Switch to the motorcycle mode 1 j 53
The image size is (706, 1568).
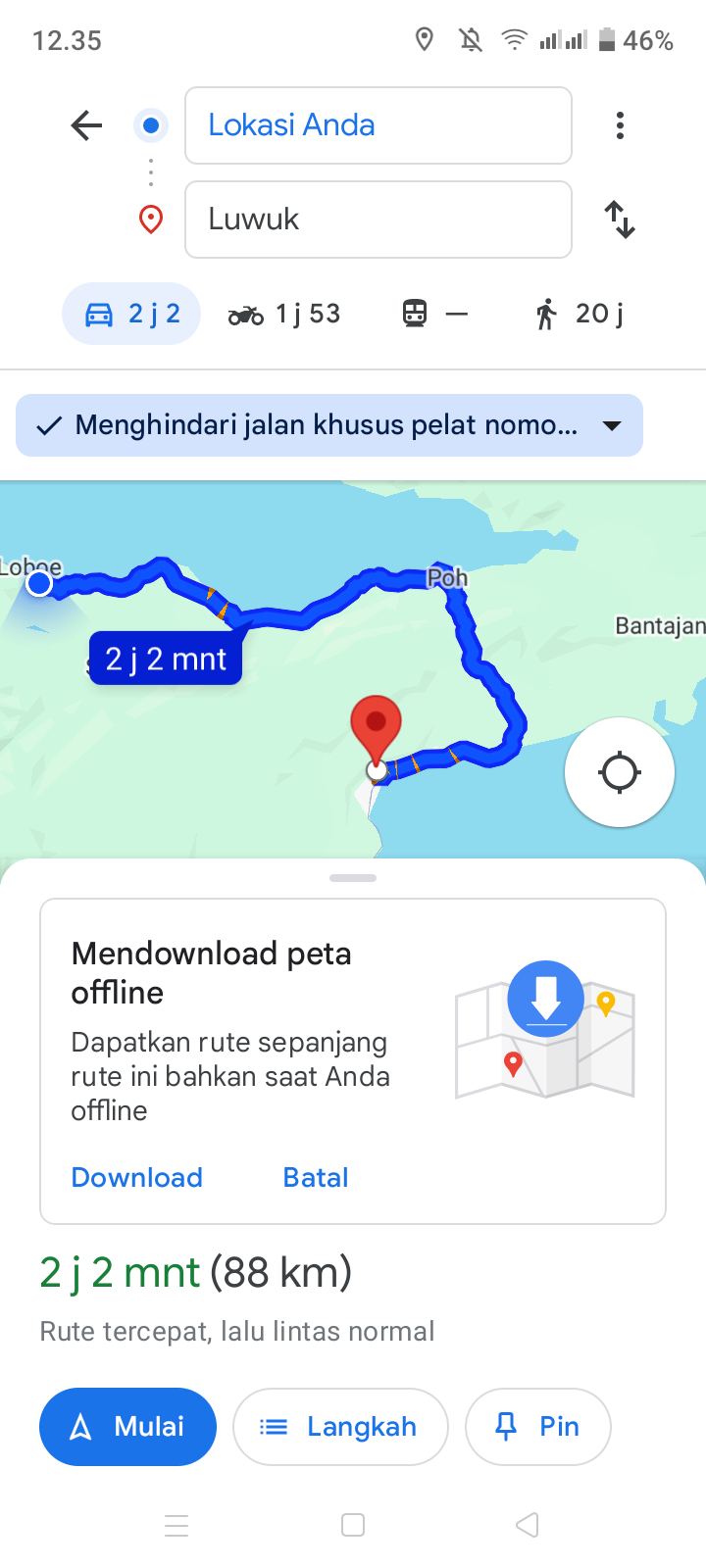[x=284, y=314]
